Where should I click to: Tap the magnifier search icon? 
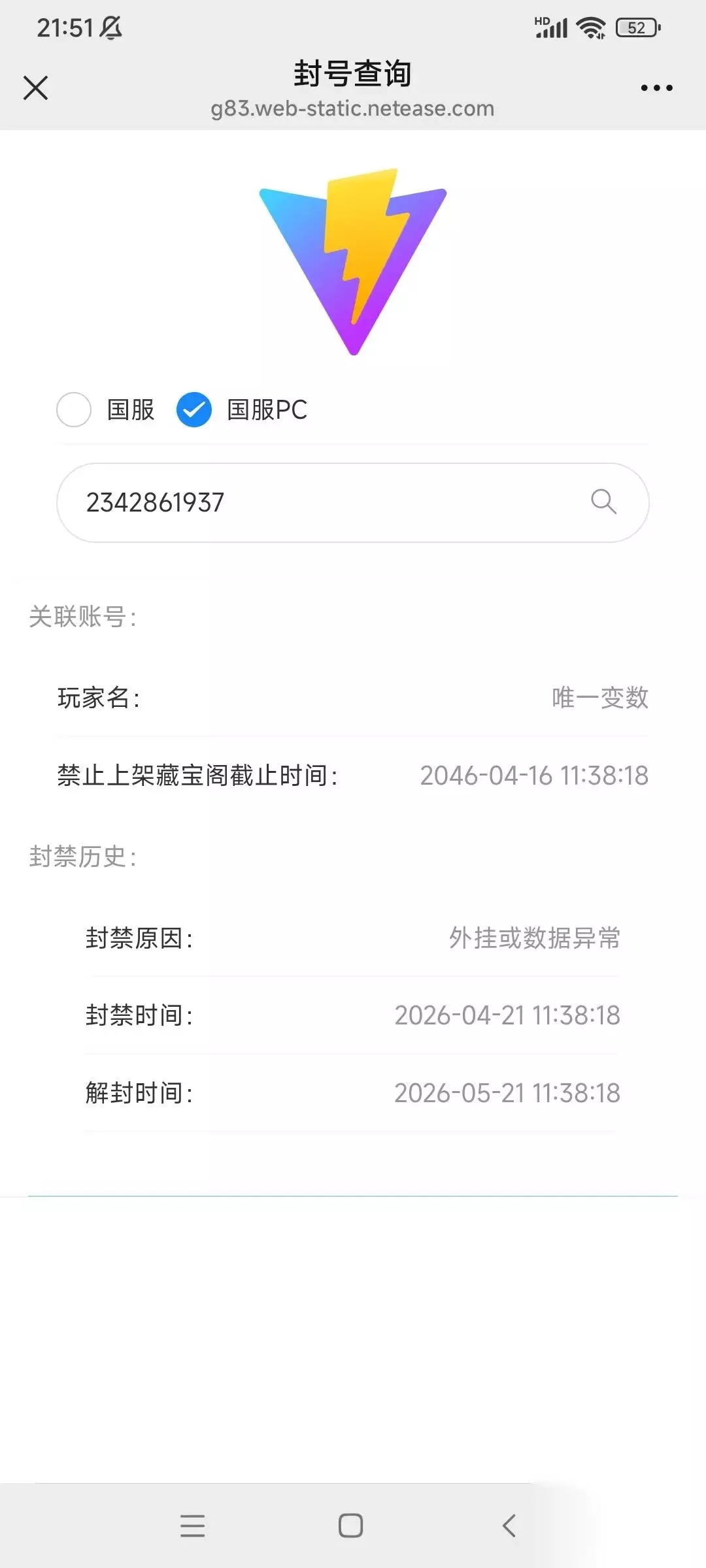(x=603, y=502)
